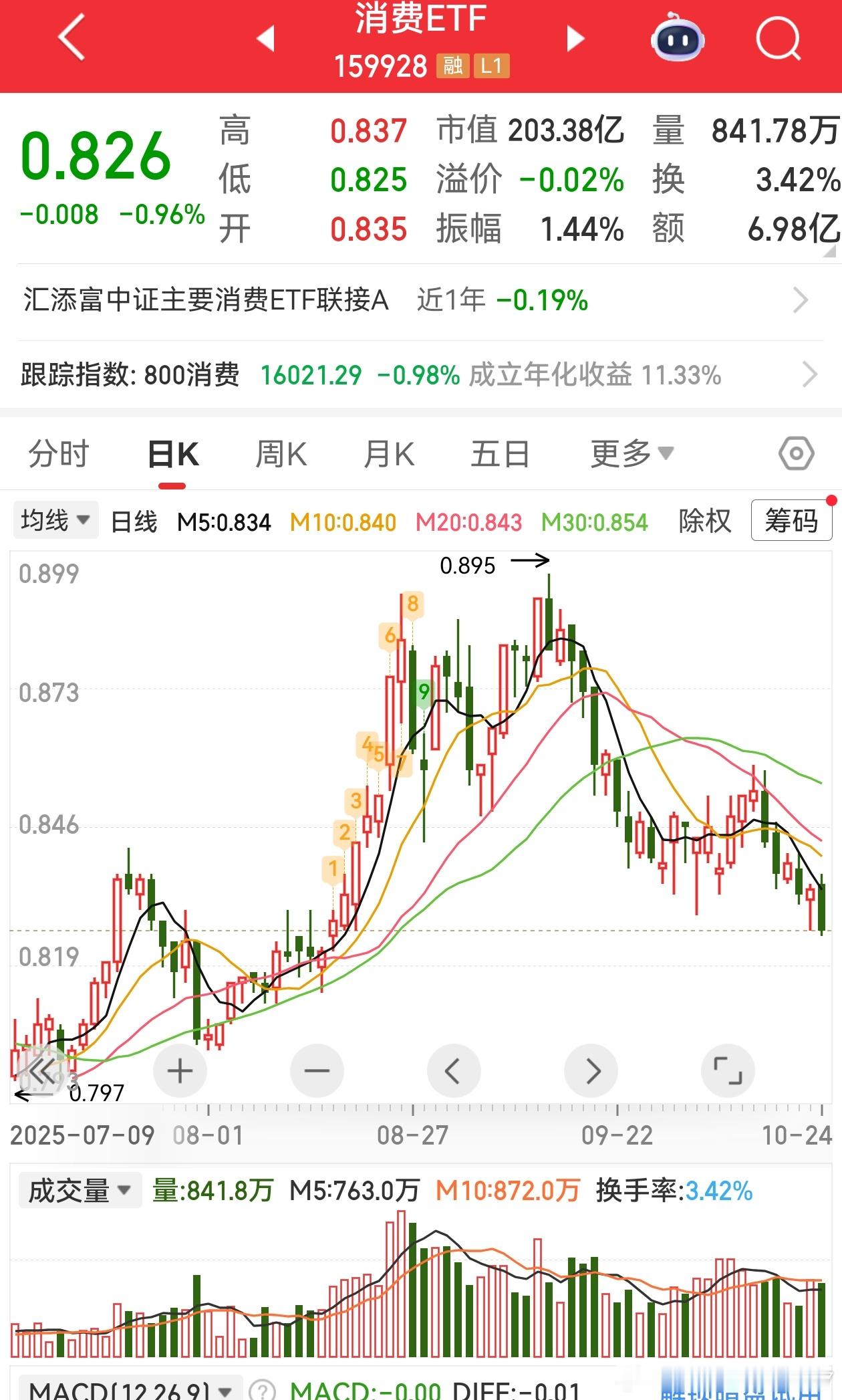Open the robot AI assistant

[677, 39]
